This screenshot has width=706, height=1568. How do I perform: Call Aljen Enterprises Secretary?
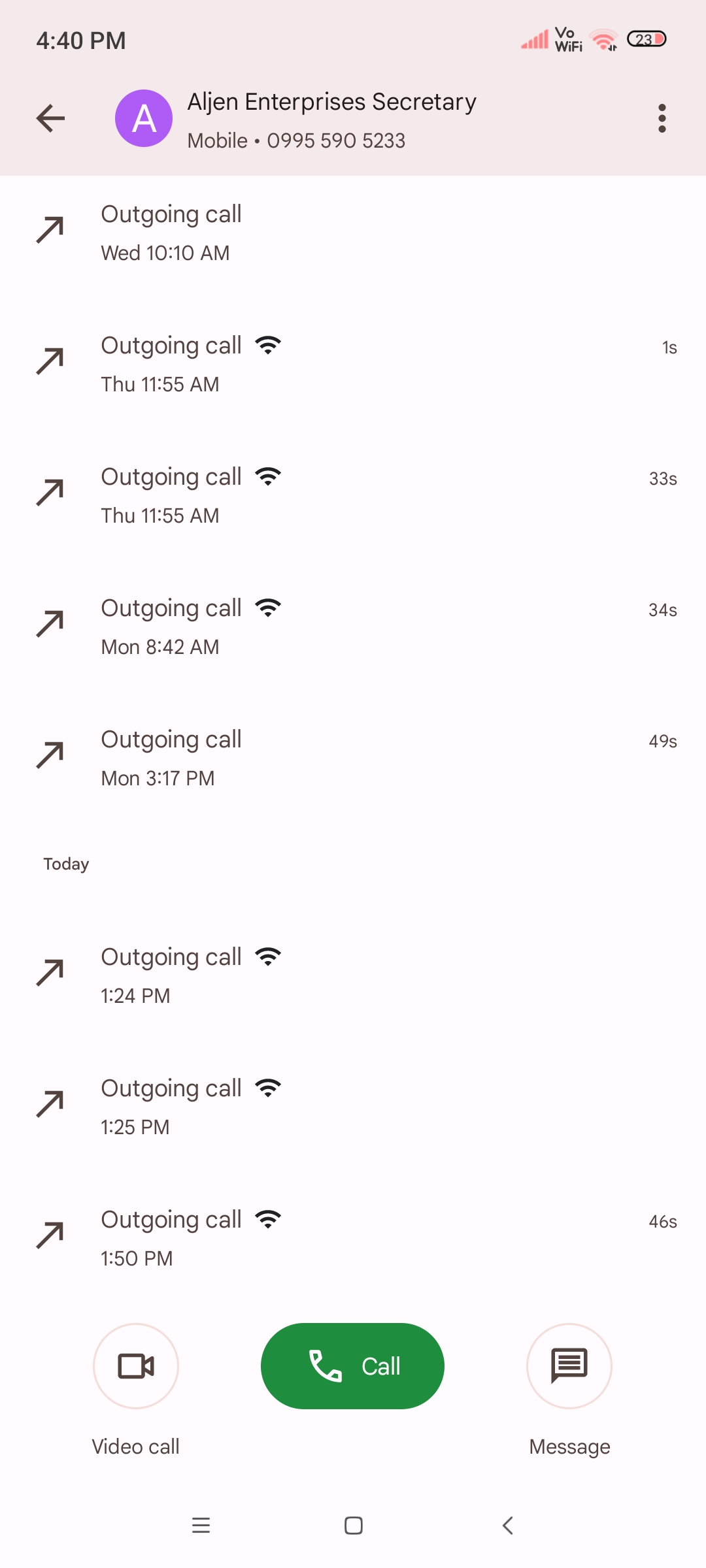point(352,1365)
